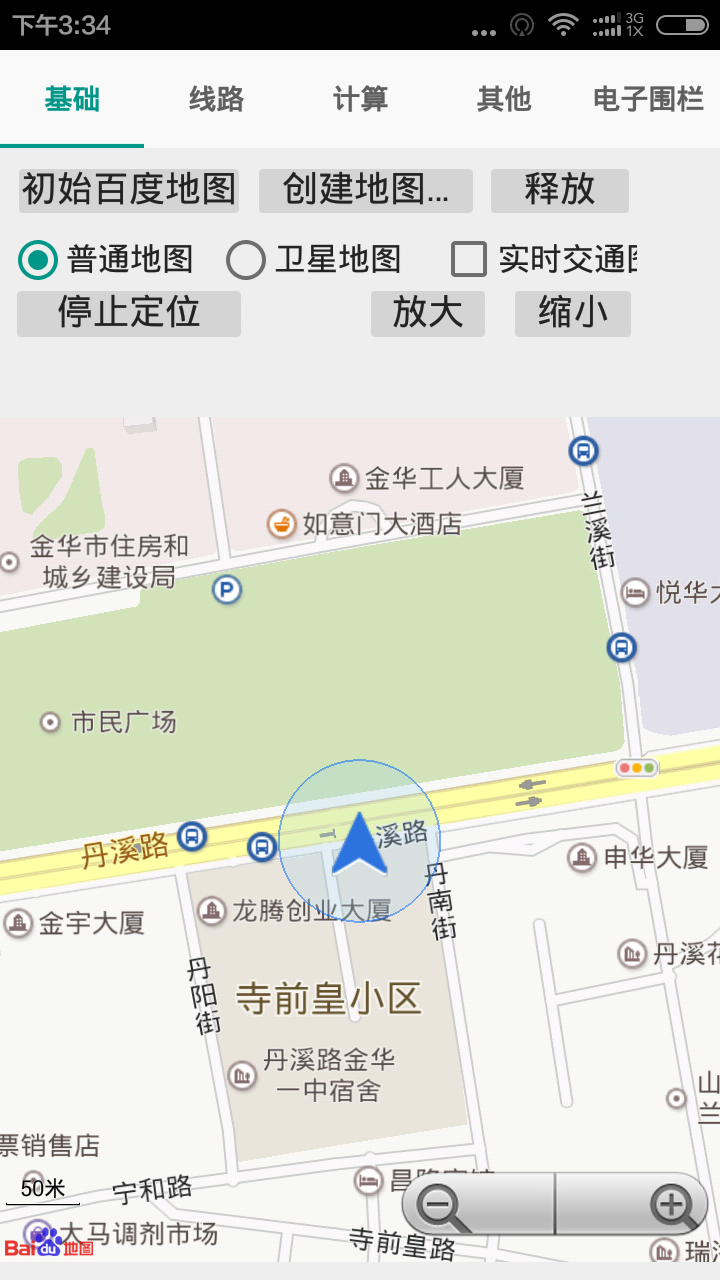Enable the 实时交通 checkbox
The height and width of the screenshot is (1280, 720).
pyautogui.click(x=468, y=259)
